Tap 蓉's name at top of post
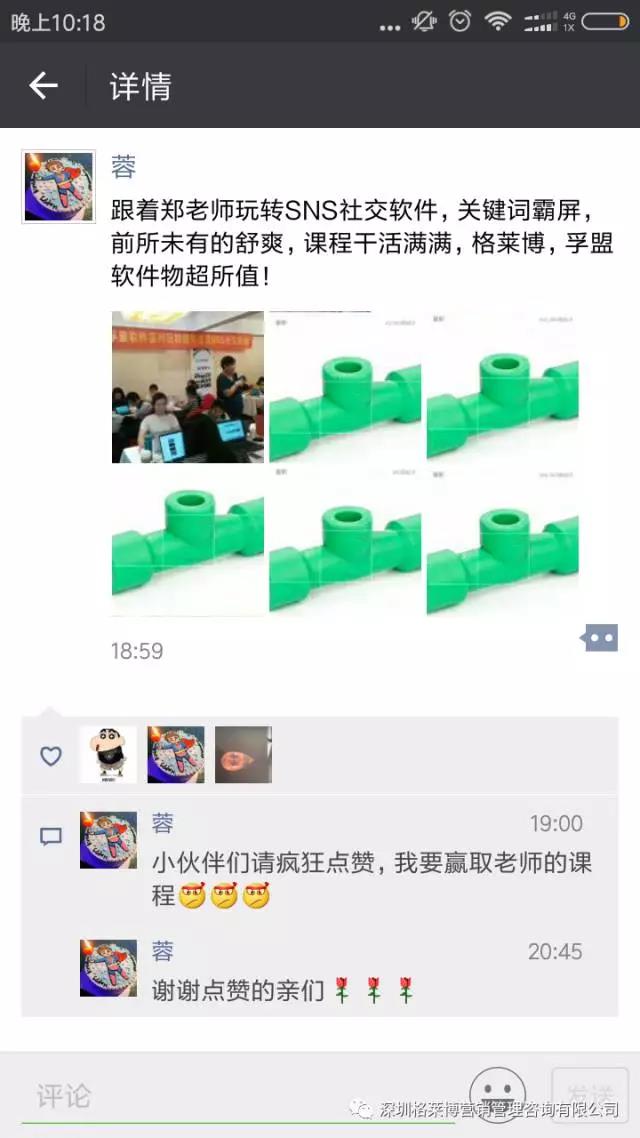Image resolution: width=640 pixels, height=1138 pixels. coord(124,167)
